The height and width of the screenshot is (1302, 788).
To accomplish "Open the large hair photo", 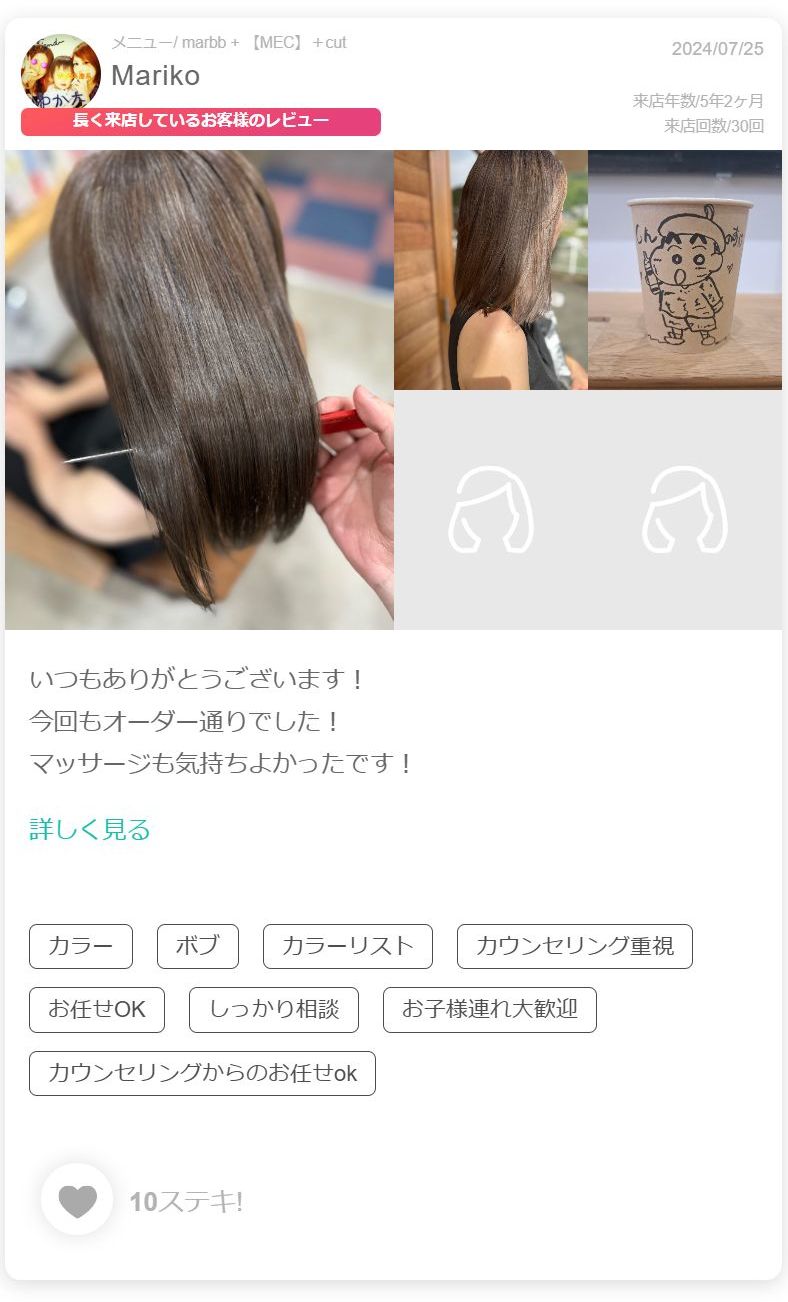I will (x=199, y=390).
